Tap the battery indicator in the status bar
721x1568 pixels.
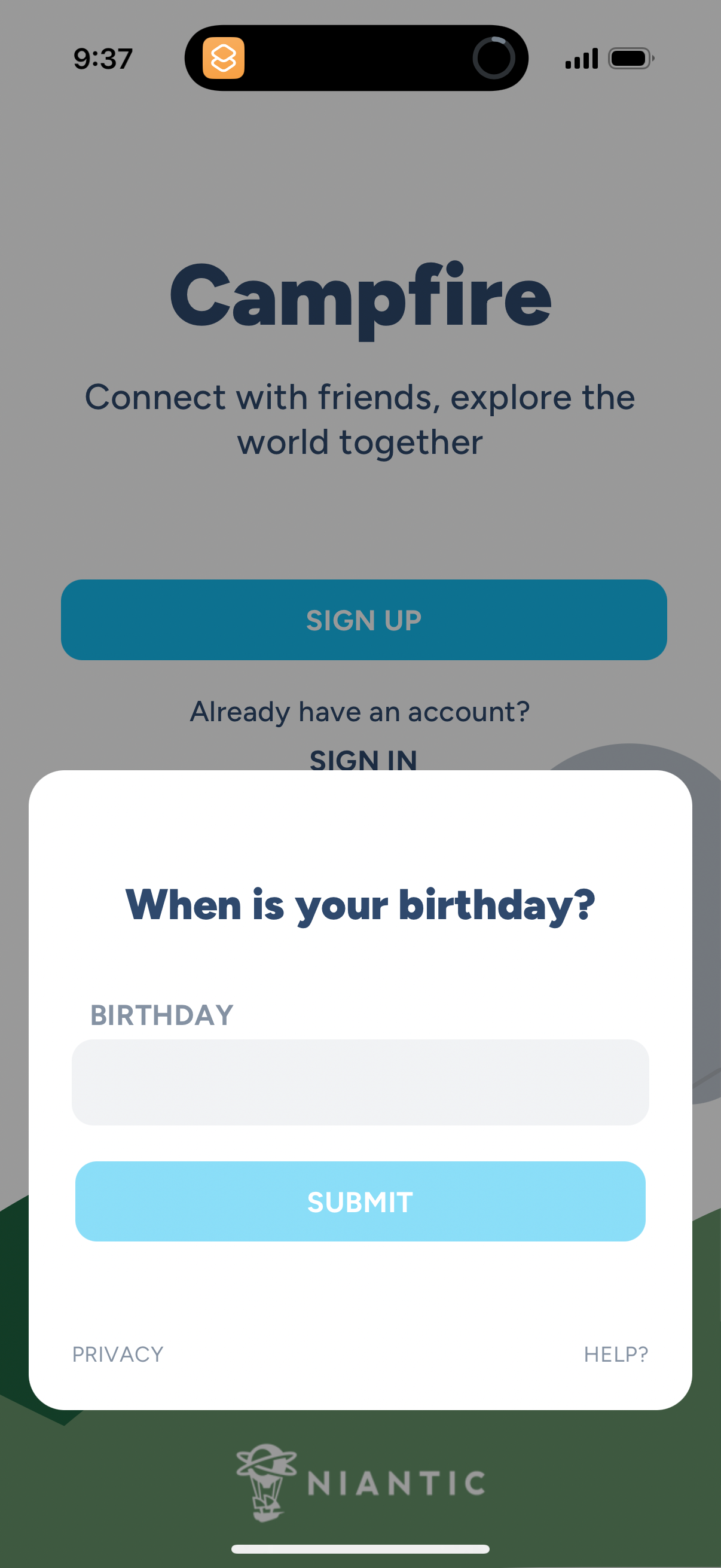[x=630, y=59]
